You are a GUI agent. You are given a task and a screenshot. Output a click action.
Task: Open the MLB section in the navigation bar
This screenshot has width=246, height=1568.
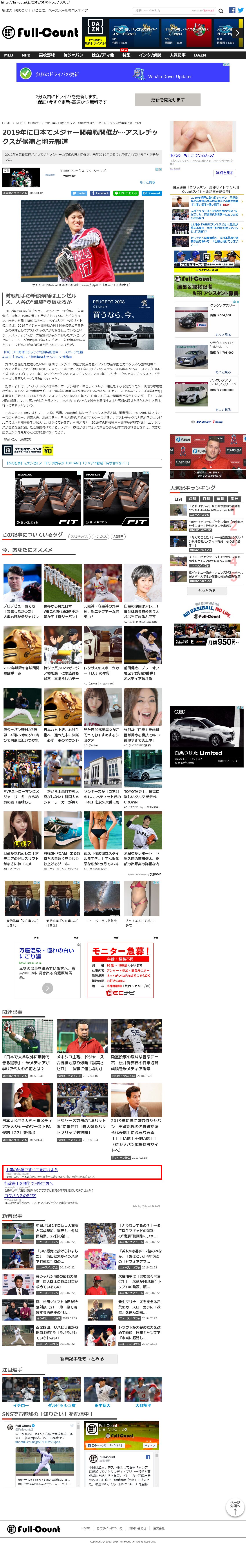[x=9, y=55]
